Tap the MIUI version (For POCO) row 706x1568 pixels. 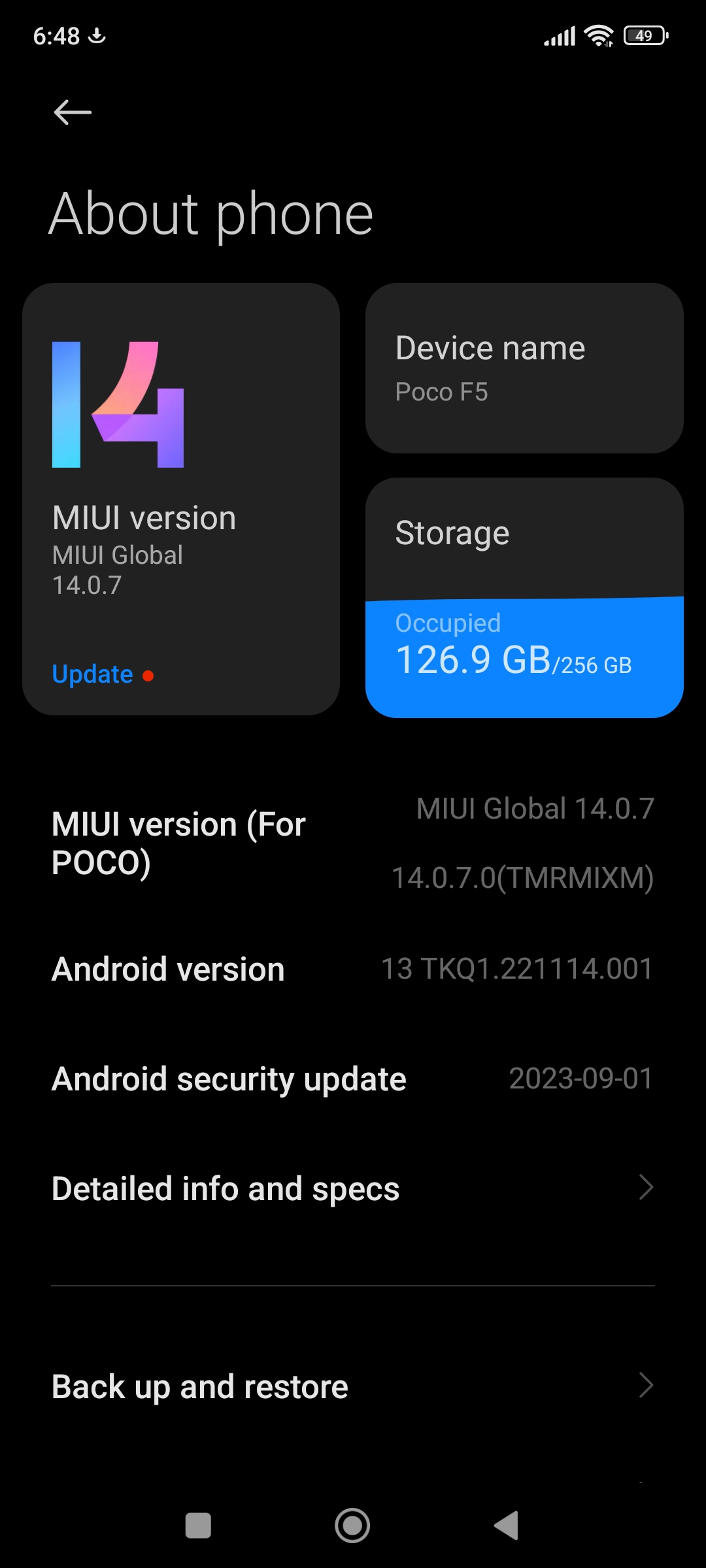(353, 843)
